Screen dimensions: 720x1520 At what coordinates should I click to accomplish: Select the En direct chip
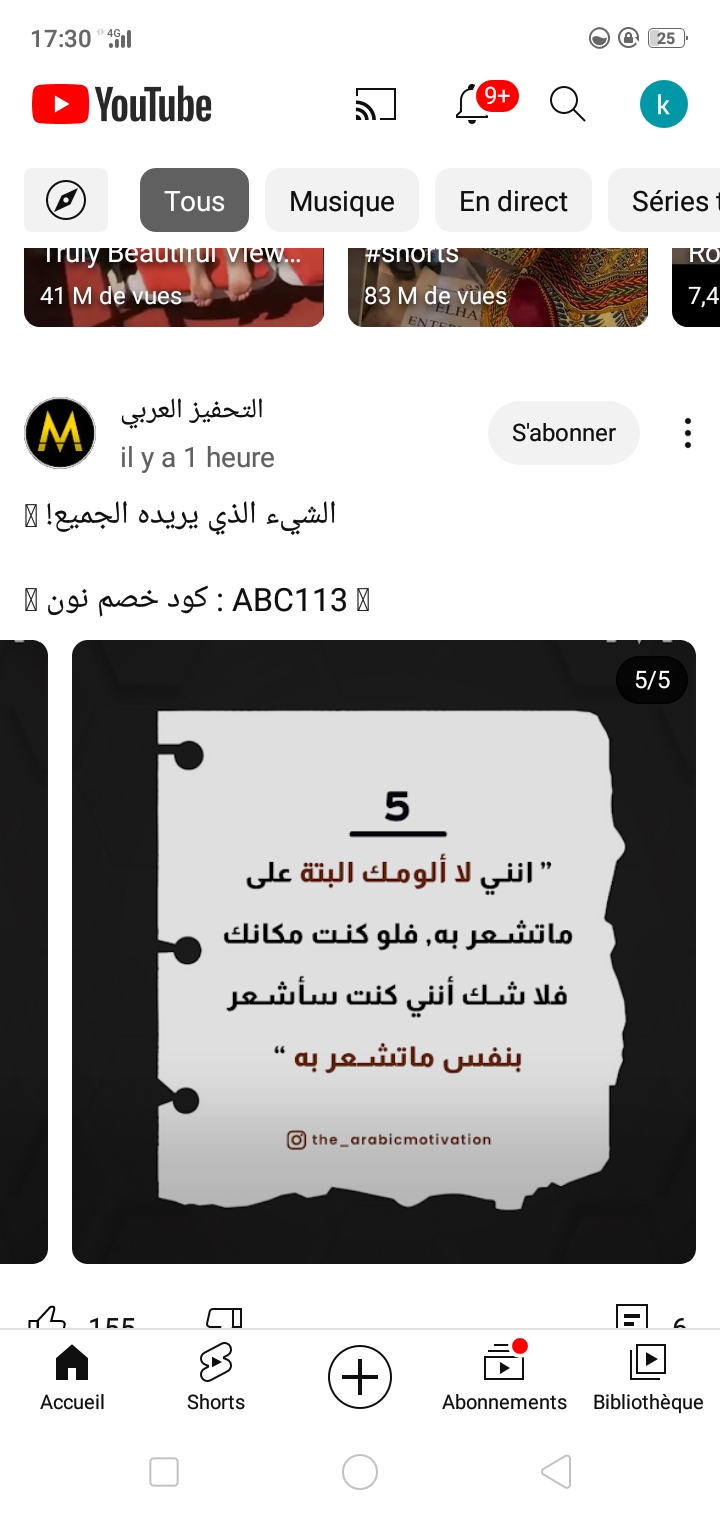coord(513,201)
